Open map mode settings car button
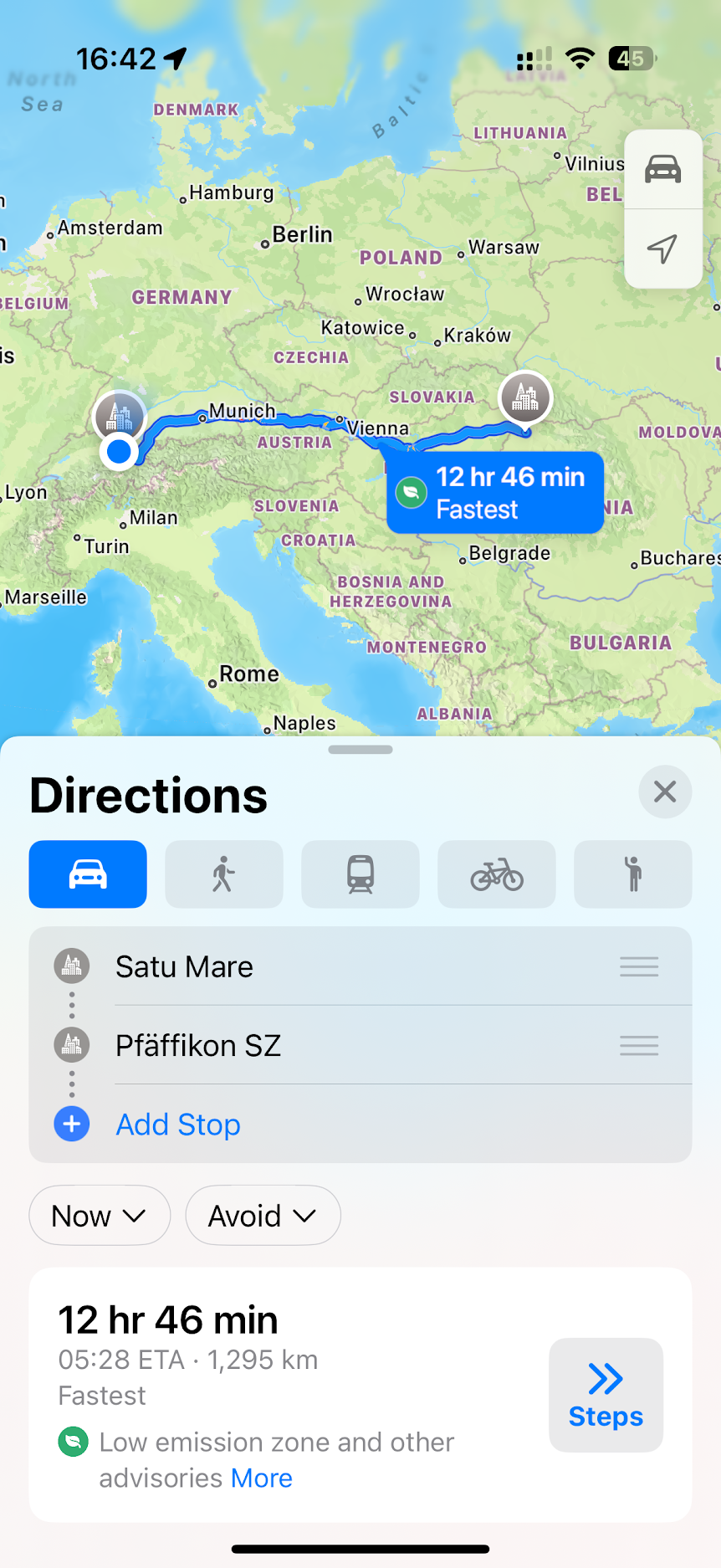This screenshot has width=721, height=1568. [663, 170]
